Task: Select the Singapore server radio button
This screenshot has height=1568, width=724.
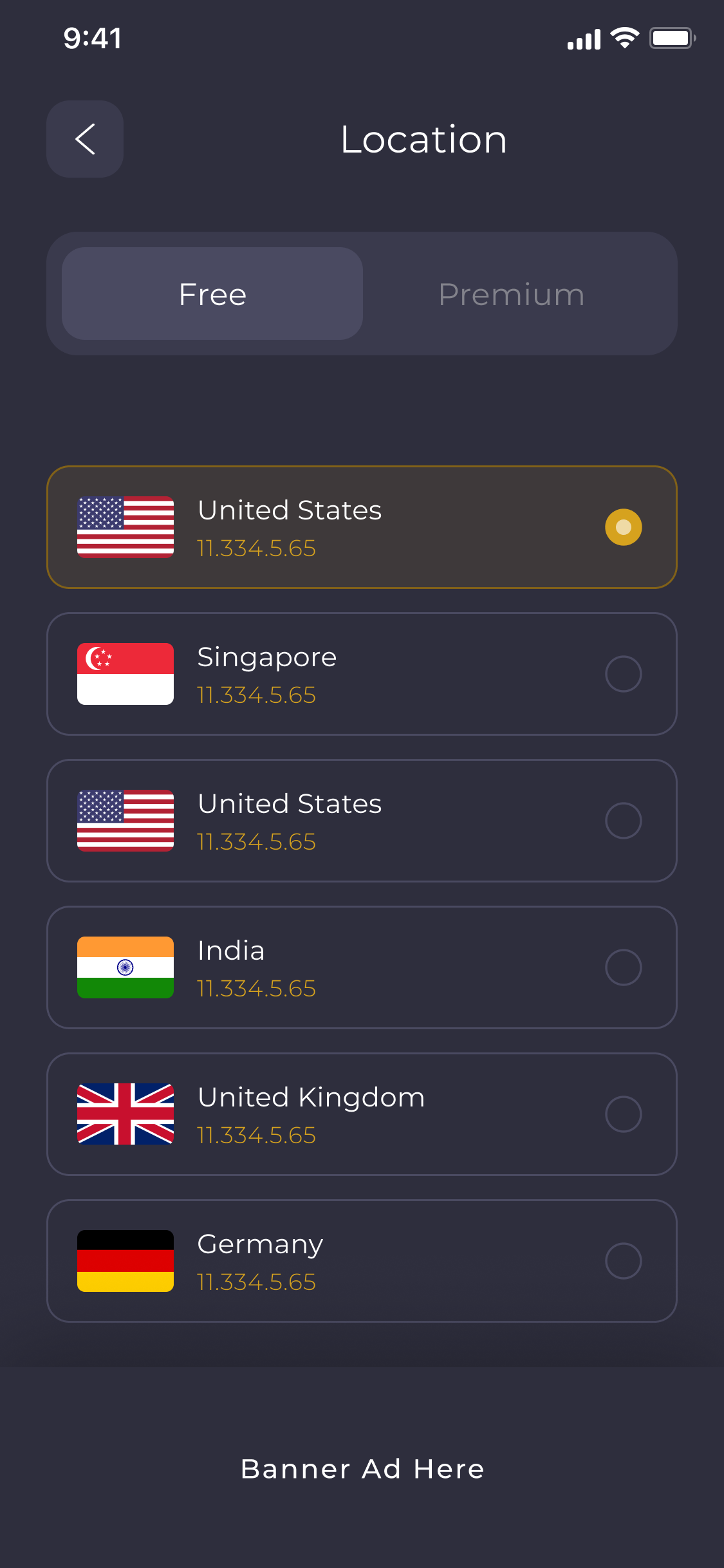Action: click(x=623, y=673)
